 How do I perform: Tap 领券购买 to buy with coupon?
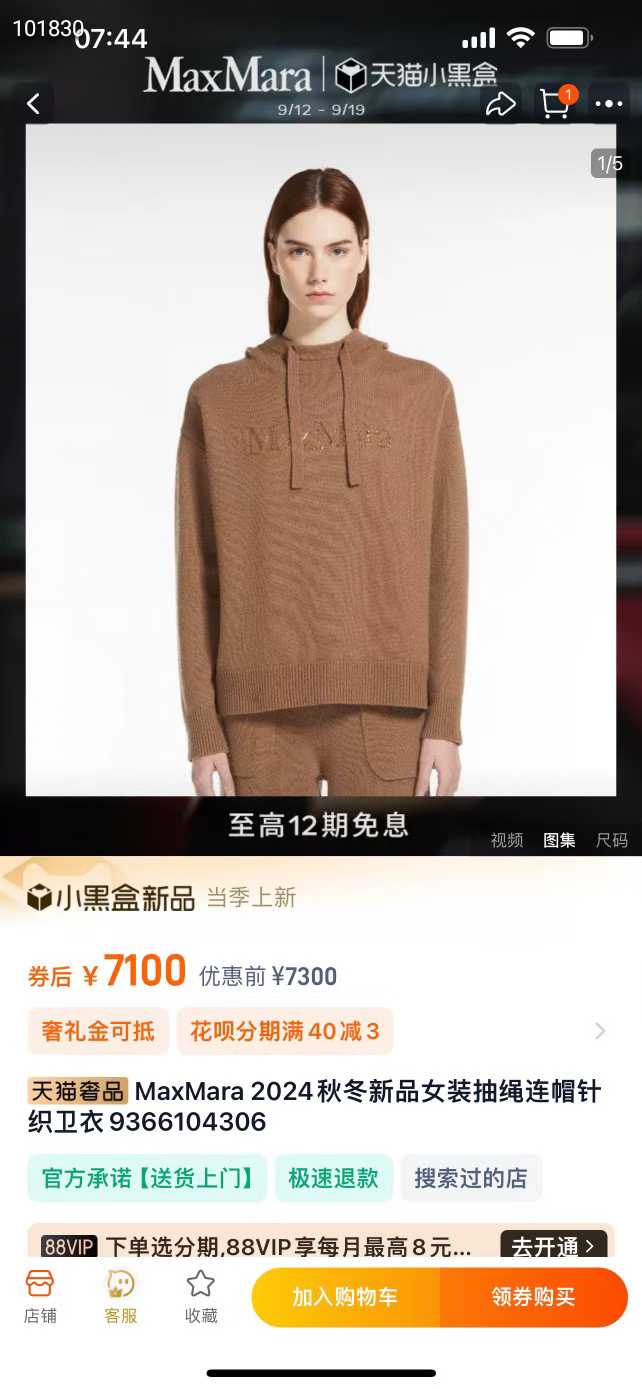(x=534, y=1297)
